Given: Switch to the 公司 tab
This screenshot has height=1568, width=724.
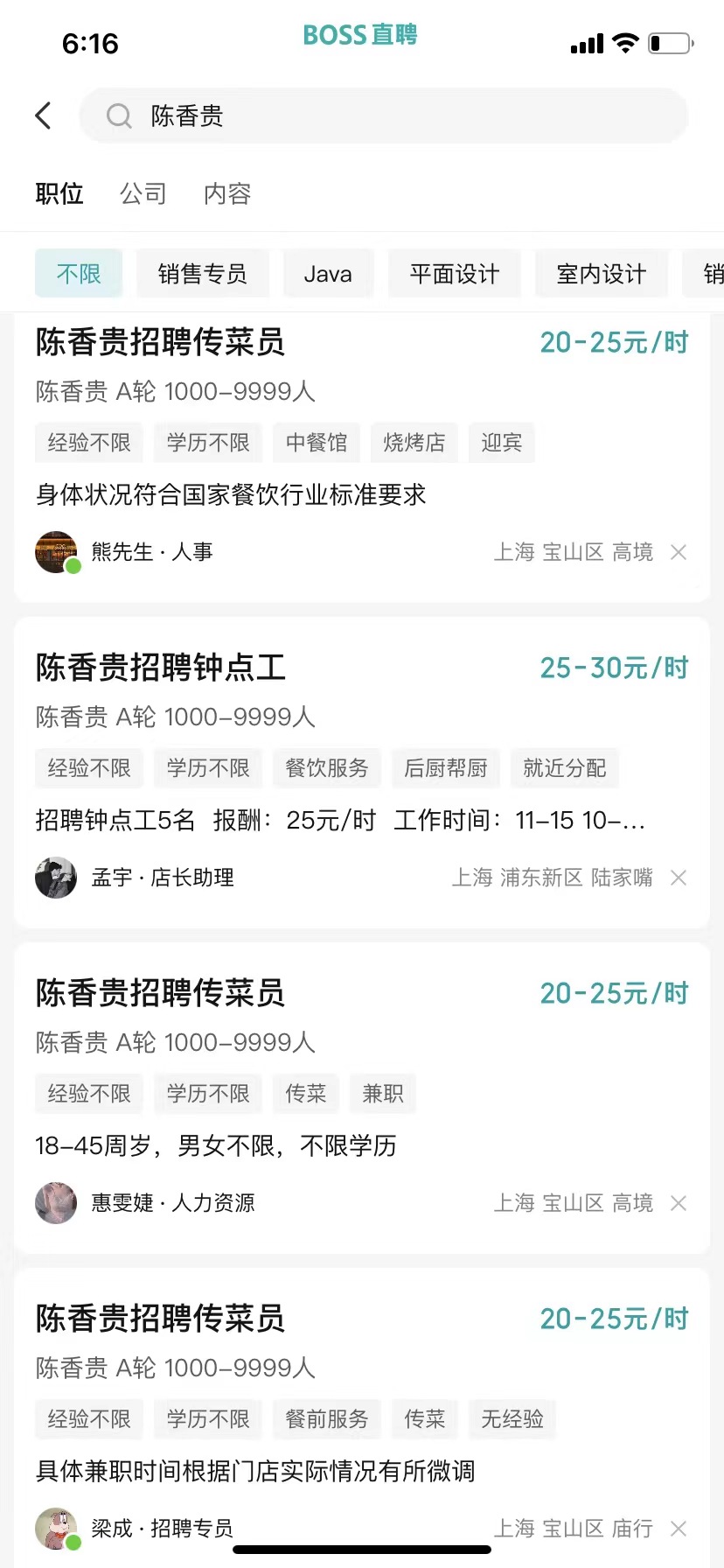Looking at the screenshot, I should click(143, 193).
